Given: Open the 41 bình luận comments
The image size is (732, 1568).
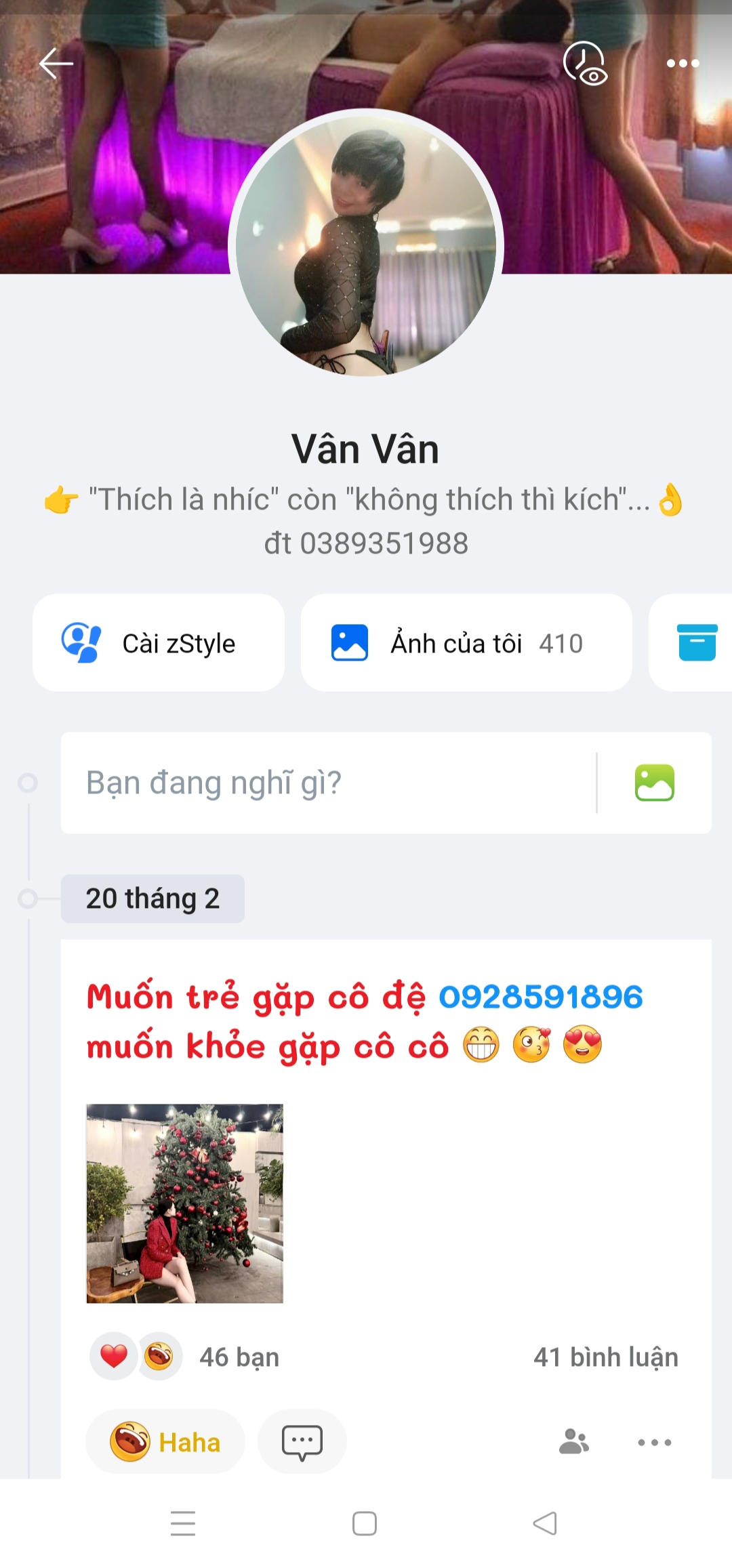Looking at the screenshot, I should [605, 1357].
